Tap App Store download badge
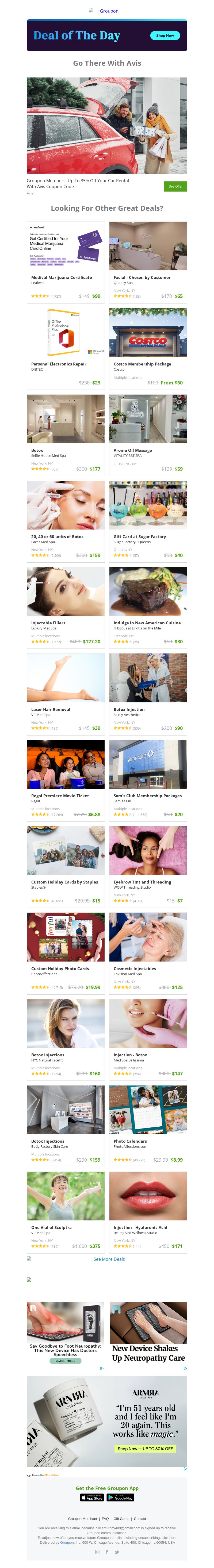This screenshot has width=214, height=1568. click(91, 1497)
